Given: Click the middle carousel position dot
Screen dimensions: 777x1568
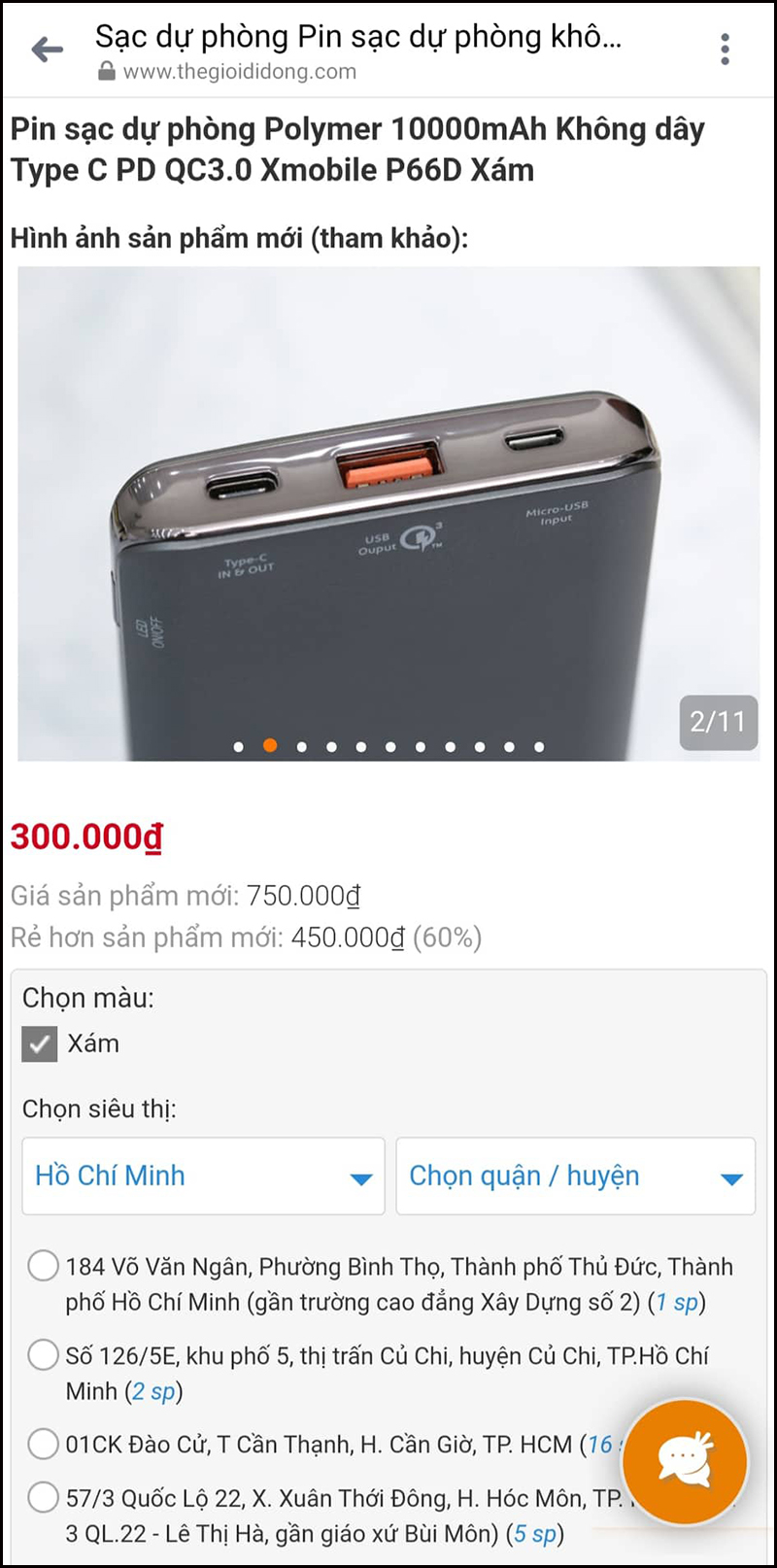Looking at the screenshot, I should 389,748.
